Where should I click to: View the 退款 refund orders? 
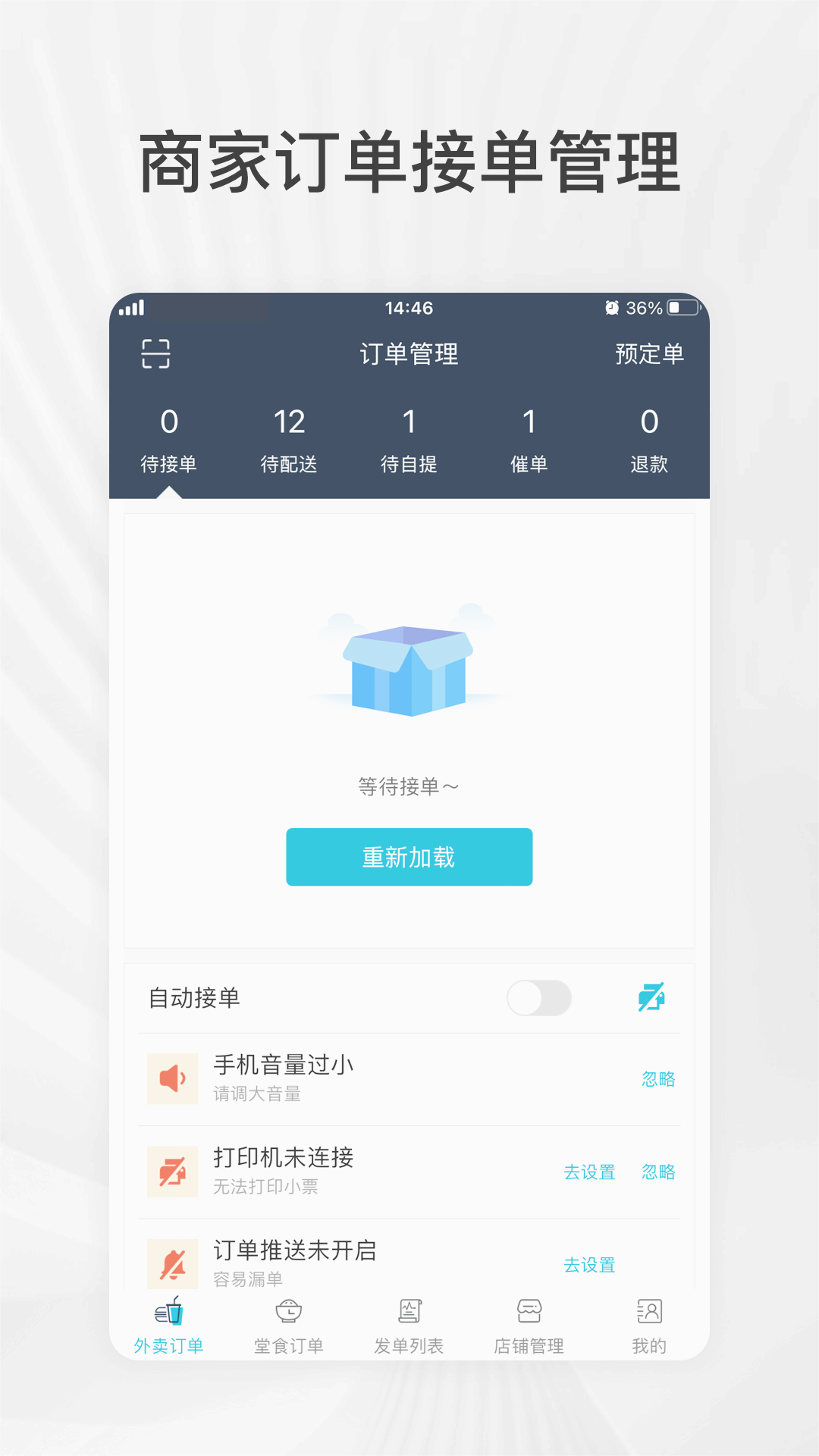point(648,440)
